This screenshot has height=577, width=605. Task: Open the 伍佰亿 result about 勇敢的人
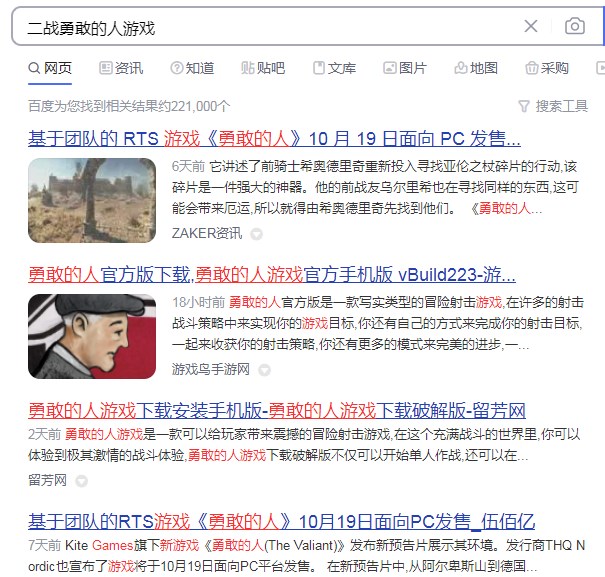[282, 521]
